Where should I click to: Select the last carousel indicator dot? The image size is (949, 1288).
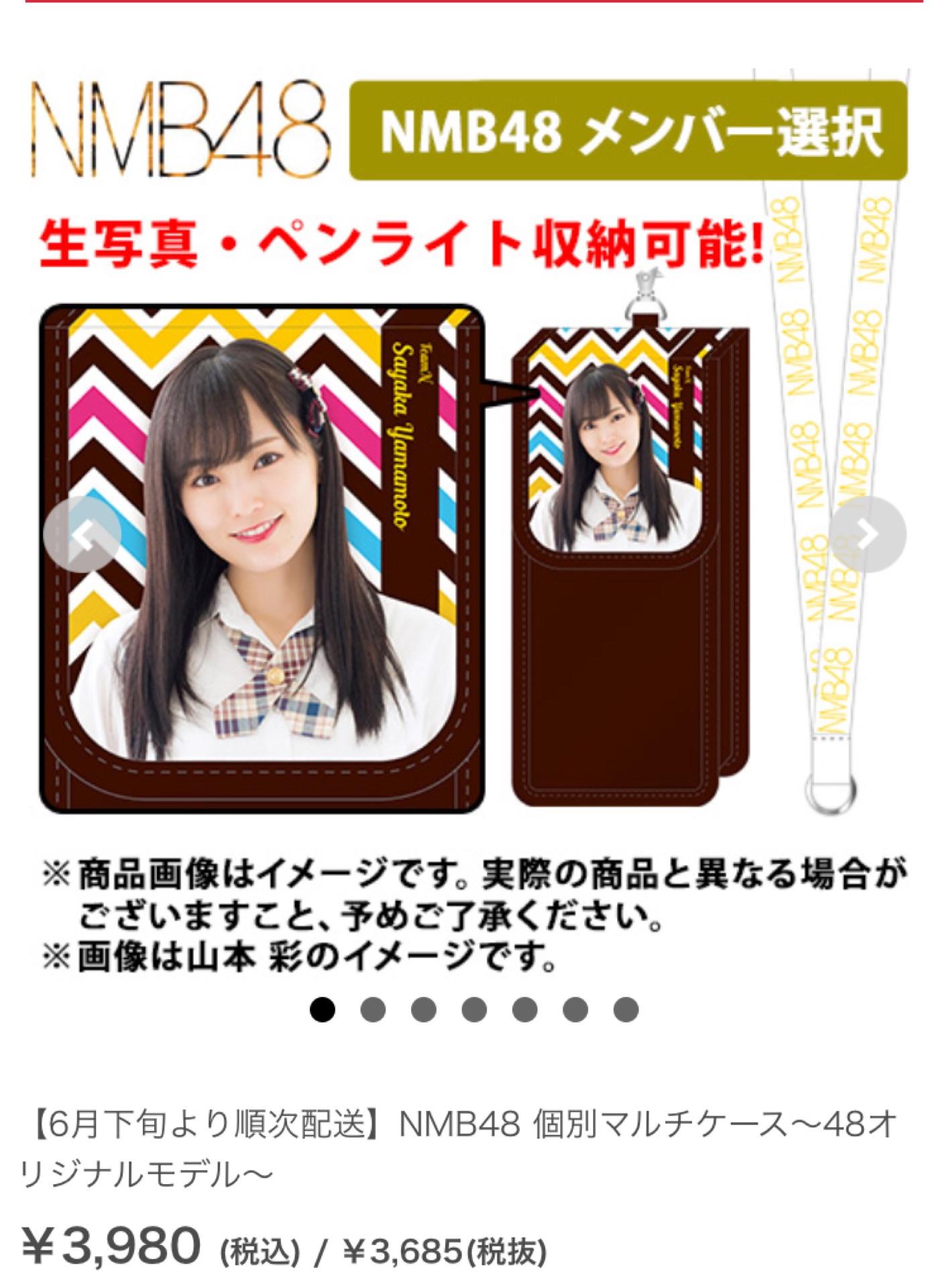(625, 1009)
